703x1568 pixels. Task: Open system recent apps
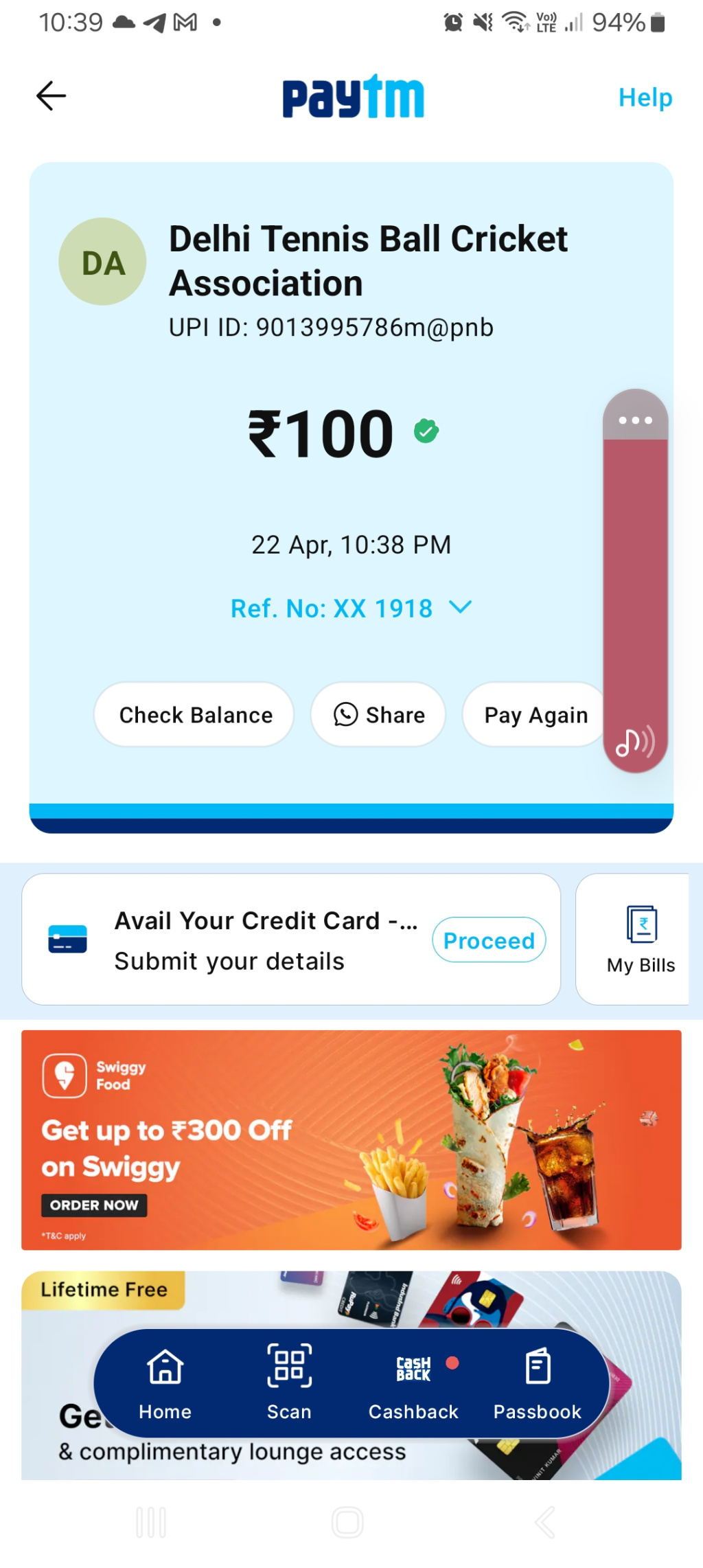[x=151, y=1523]
